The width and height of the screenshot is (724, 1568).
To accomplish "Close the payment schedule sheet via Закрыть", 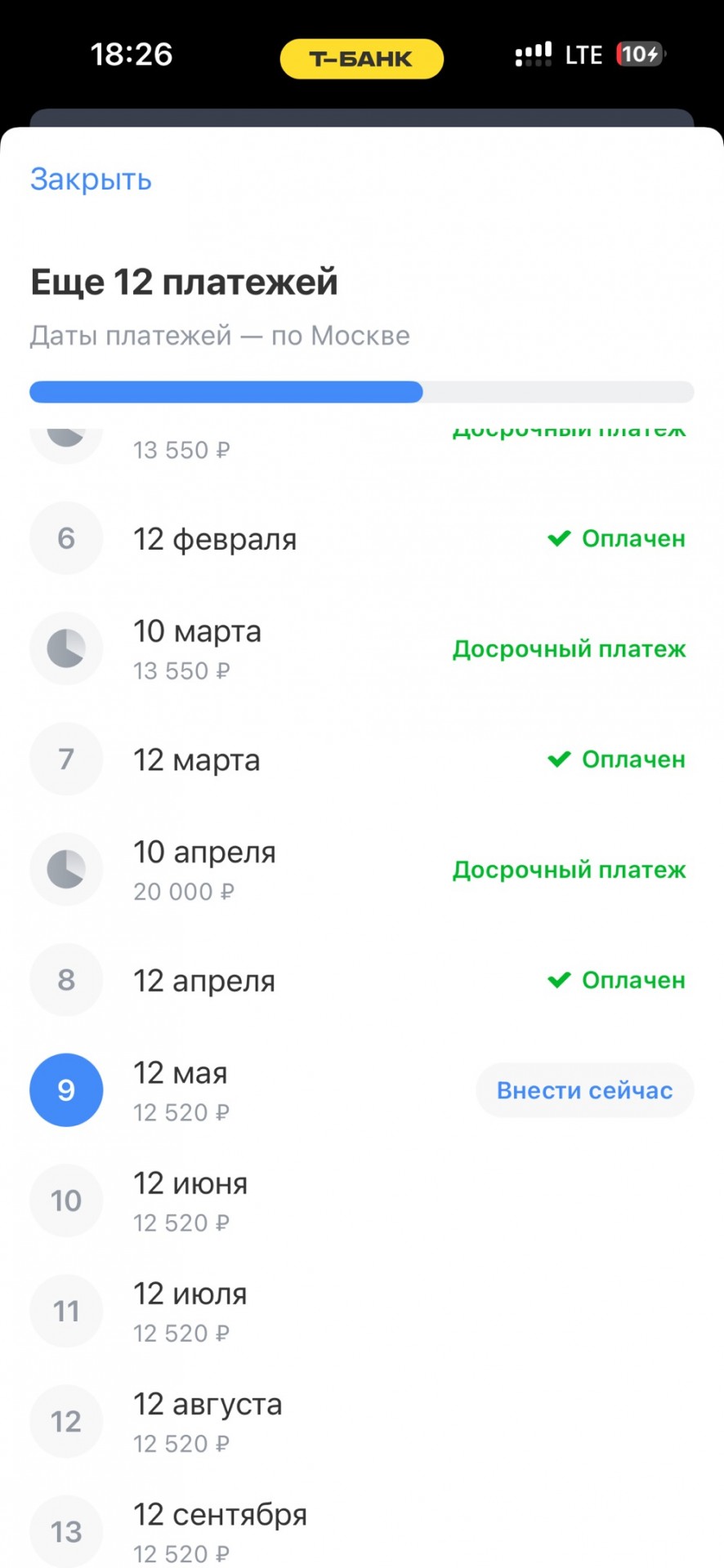I will (91, 180).
